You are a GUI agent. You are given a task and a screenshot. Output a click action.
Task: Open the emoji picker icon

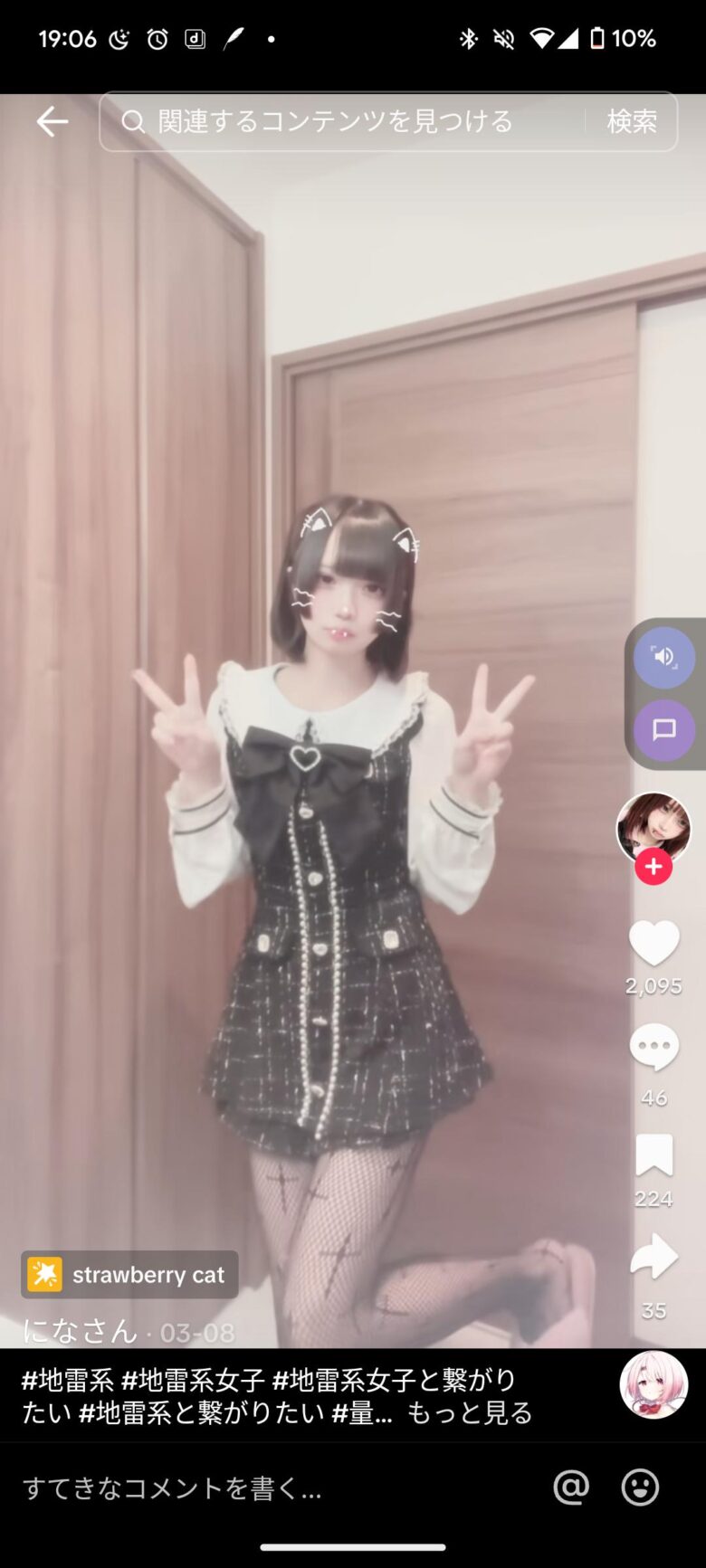(640, 1487)
